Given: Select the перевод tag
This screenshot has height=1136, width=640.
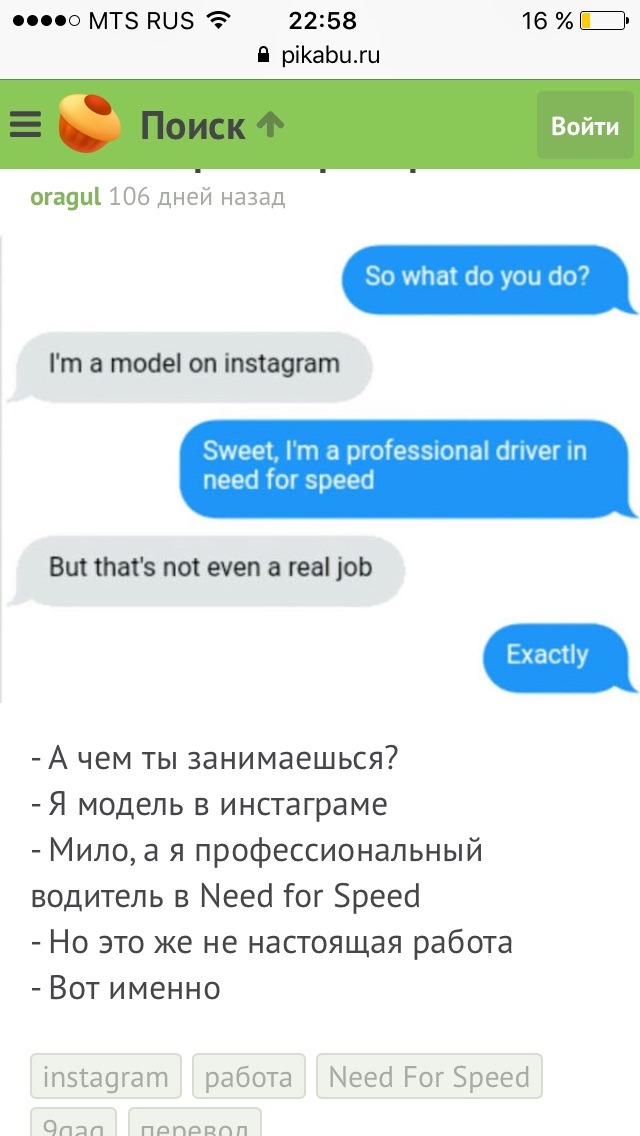Looking at the screenshot, I should coord(195,1126).
